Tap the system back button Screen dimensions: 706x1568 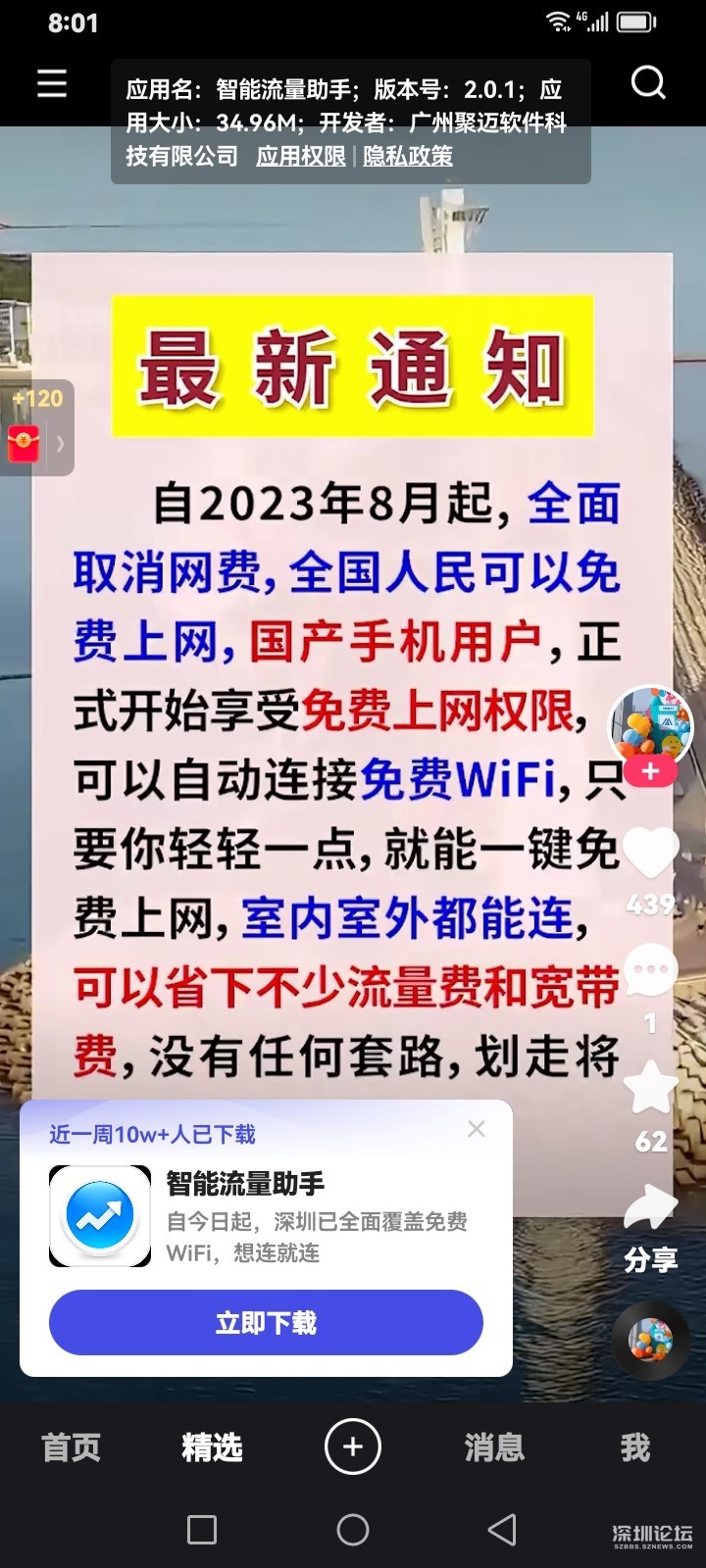[502, 1530]
